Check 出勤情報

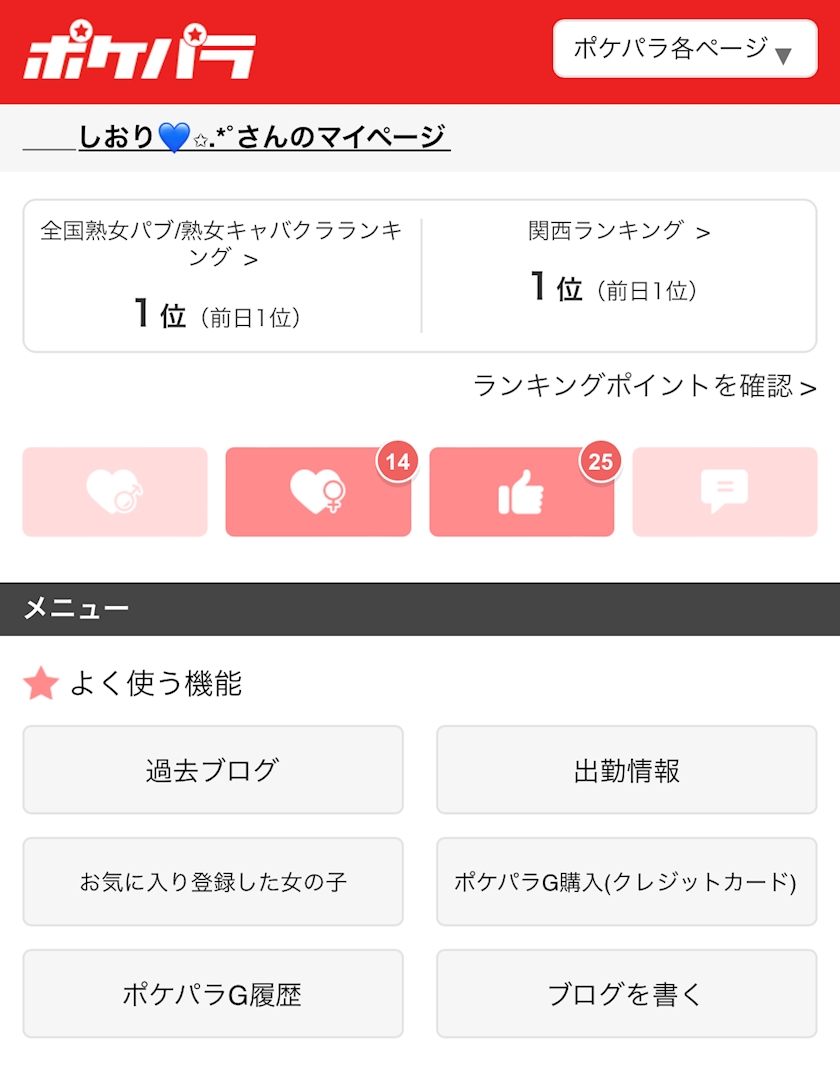tap(626, 770)
